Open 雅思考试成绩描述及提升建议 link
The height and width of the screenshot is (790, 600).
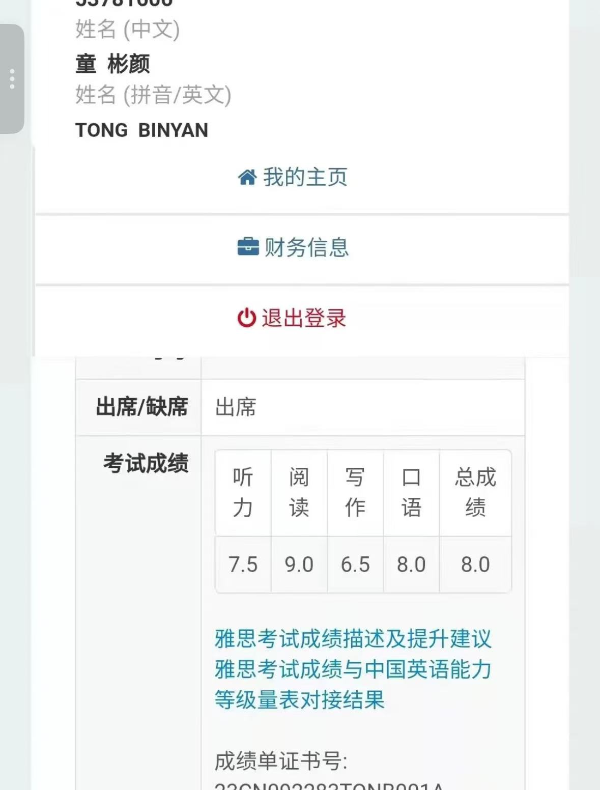(x=353, y=639)
